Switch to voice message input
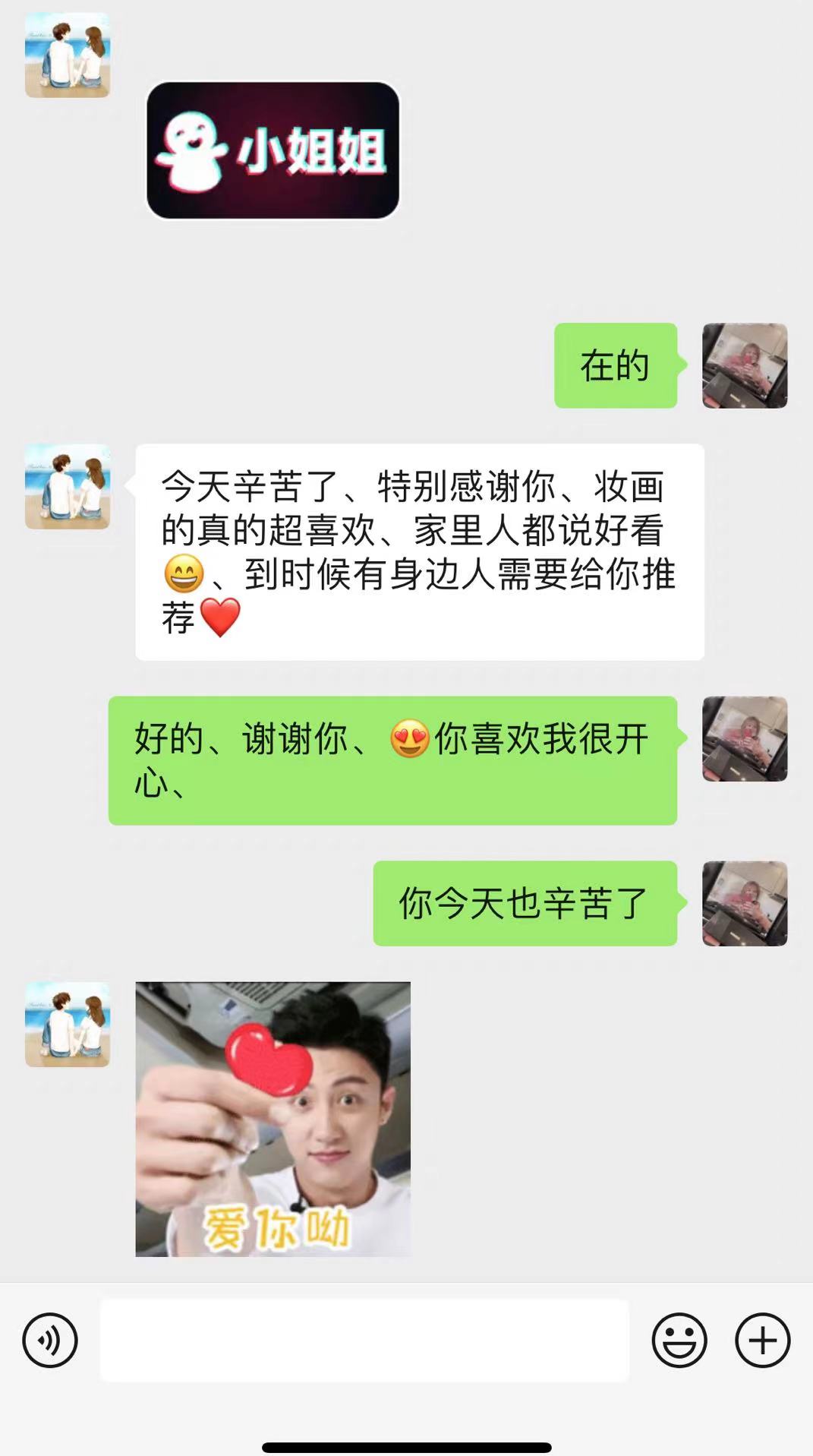This screenshot has width=813, height=1456. (50, 1341)
